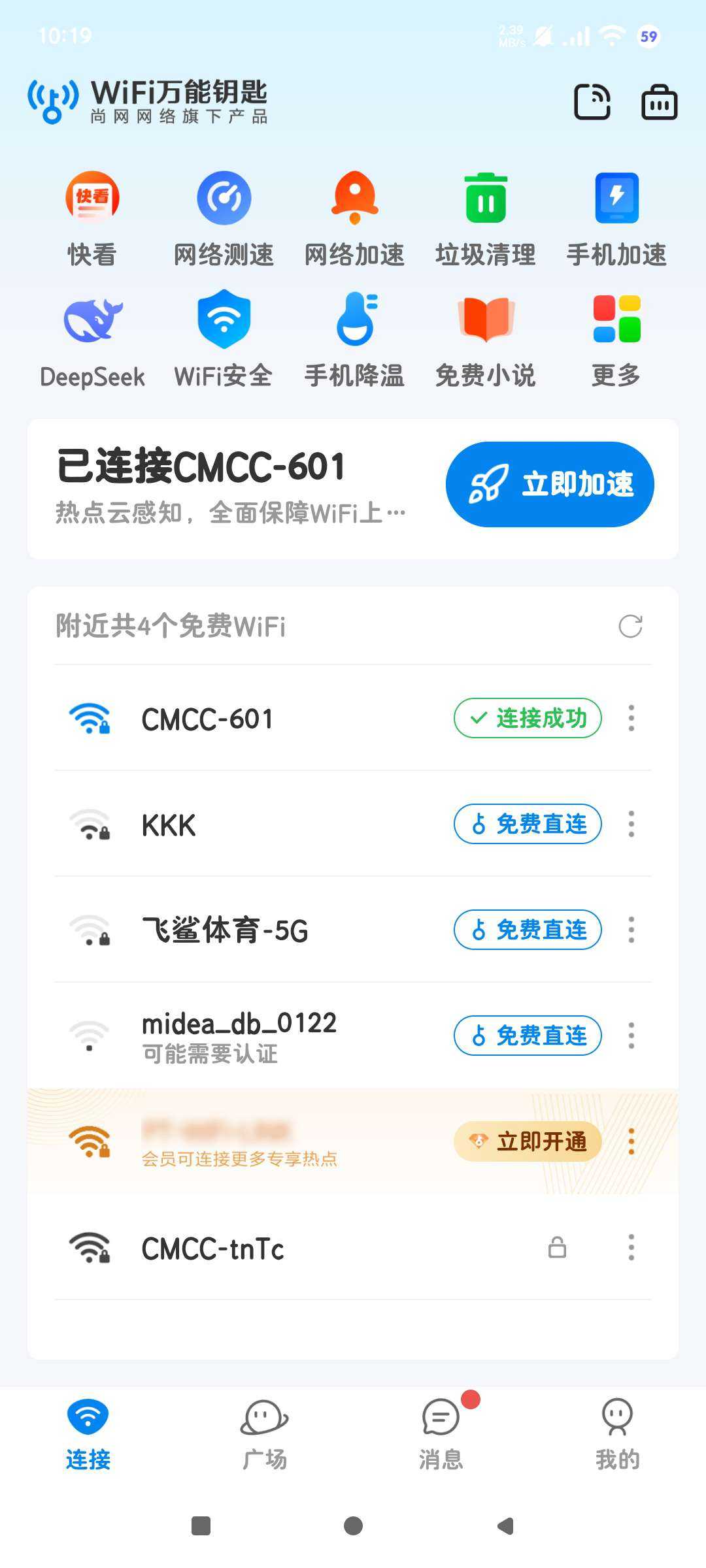Refresh the nearby free WiFi list
Screen dimensions: 706x1568
coord(630,626)
